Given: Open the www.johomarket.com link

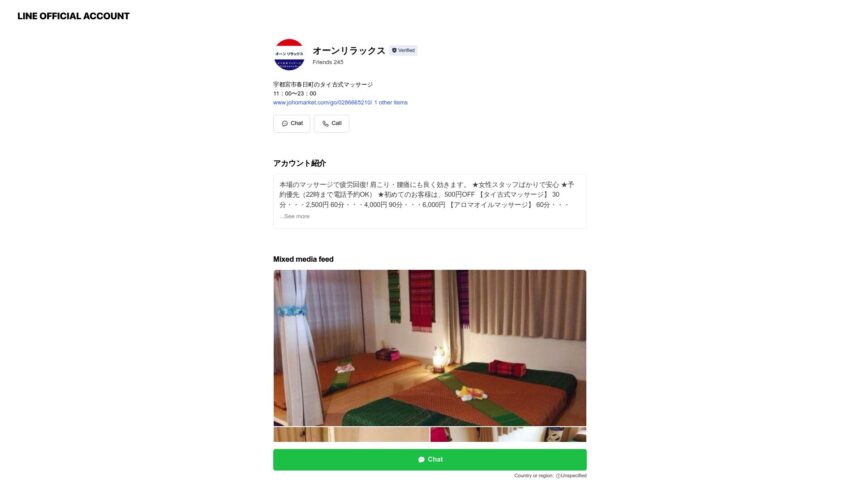Looking at the screenshot, I should tap(322, 102).
